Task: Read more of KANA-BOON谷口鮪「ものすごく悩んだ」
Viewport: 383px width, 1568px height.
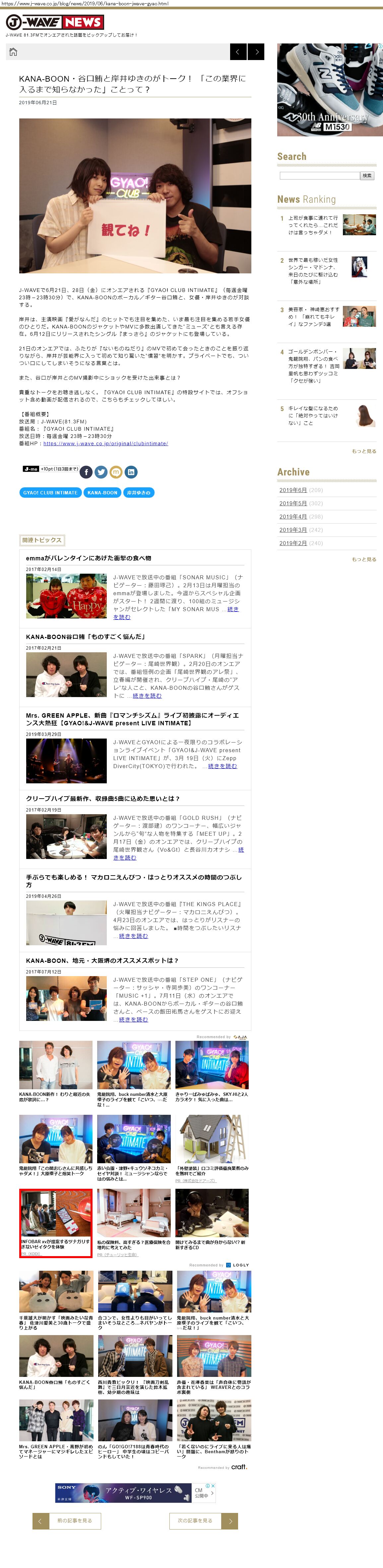Action: click(147, 696)
